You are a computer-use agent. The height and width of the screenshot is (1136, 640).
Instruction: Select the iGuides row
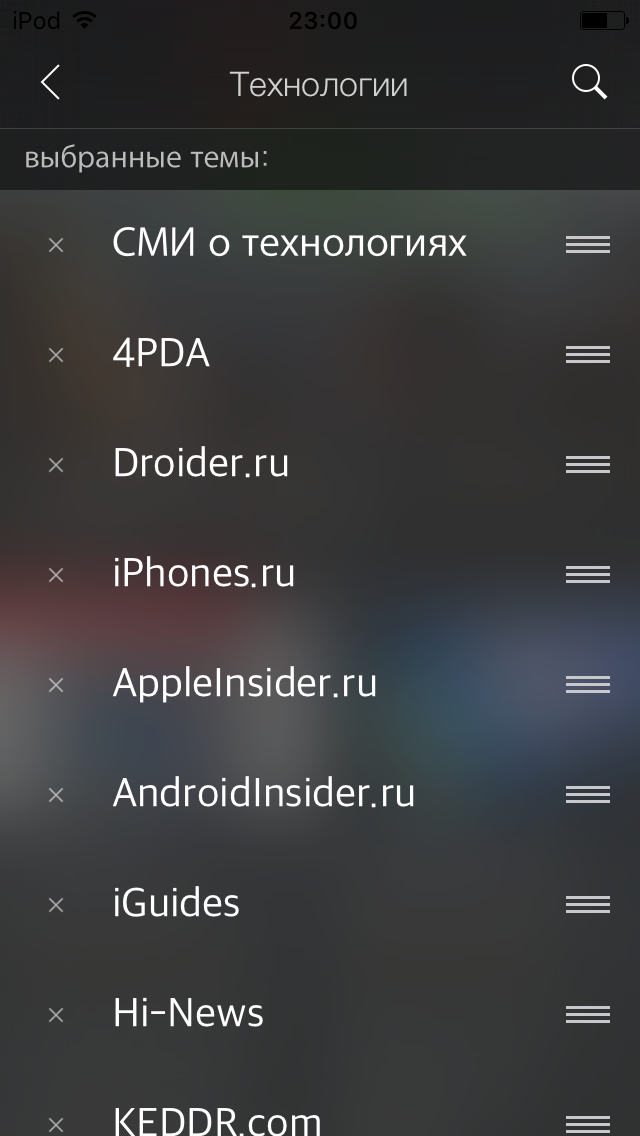320,904
